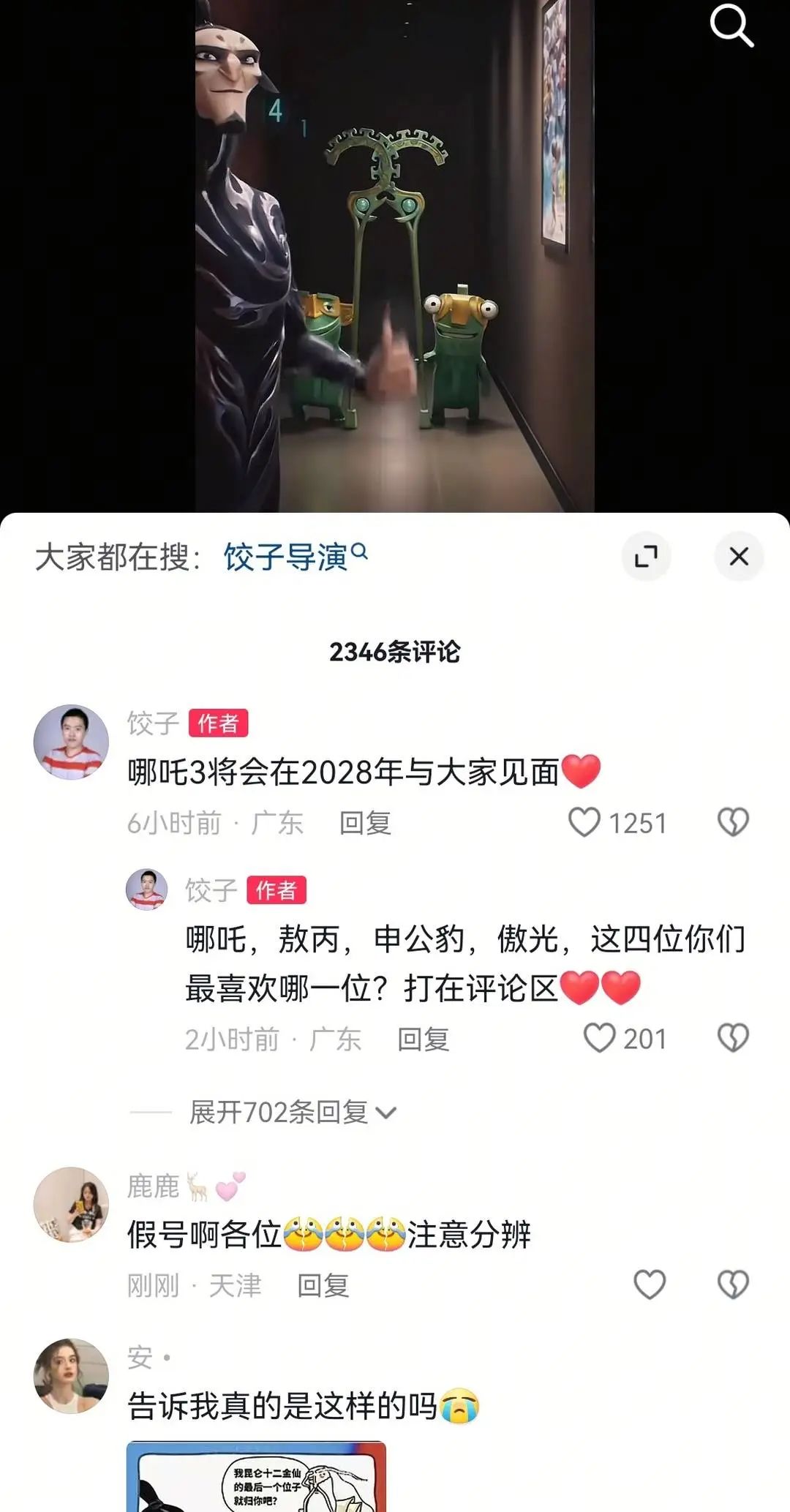The height and width of the screenshot is (1512, 790).
Task: Like the comment with 1251 likes
Action: 584,822
